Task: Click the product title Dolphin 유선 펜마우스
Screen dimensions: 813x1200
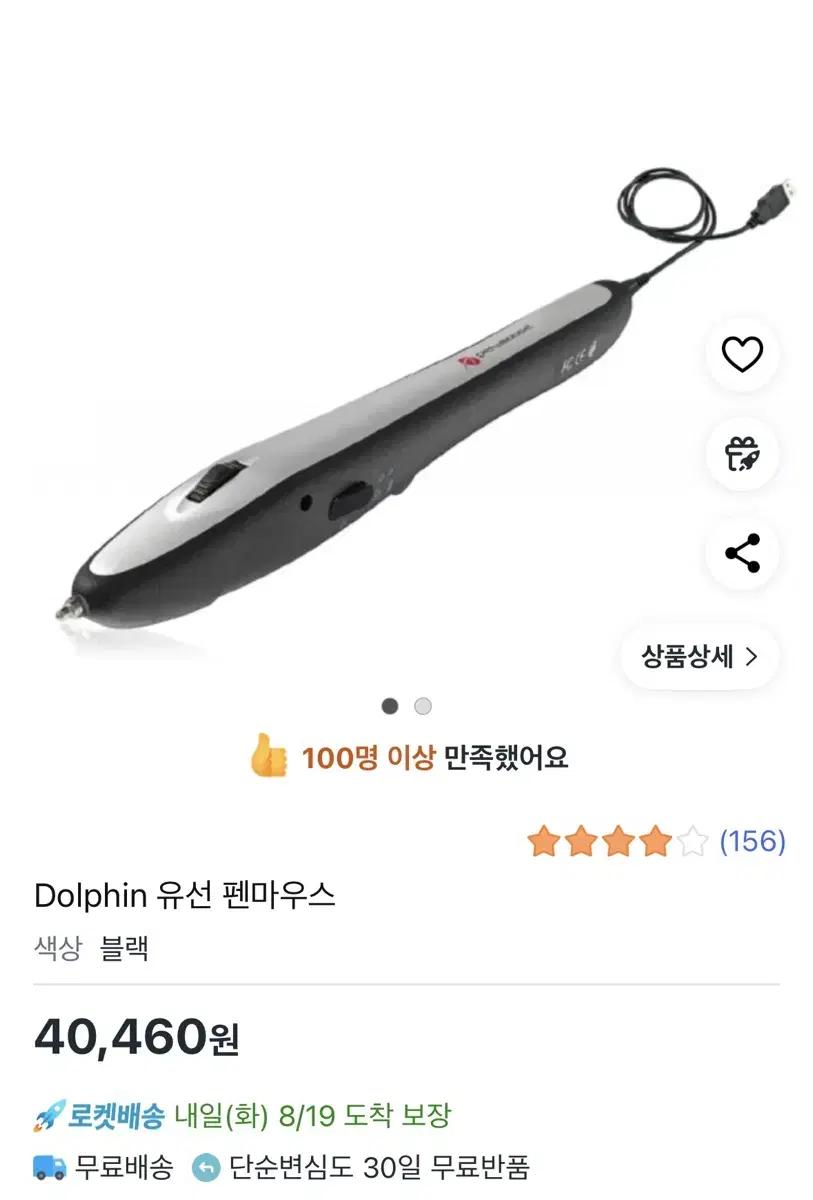Action: tap(186, 896)
